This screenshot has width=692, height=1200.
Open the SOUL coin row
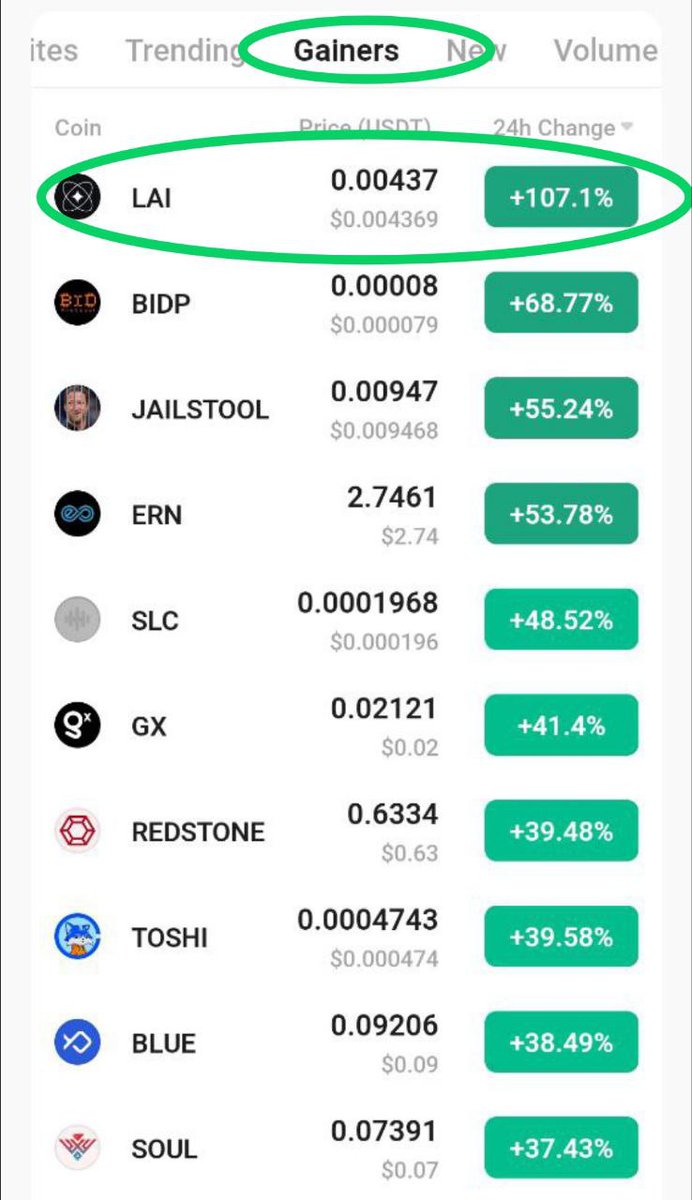(x=346, y=1149)
